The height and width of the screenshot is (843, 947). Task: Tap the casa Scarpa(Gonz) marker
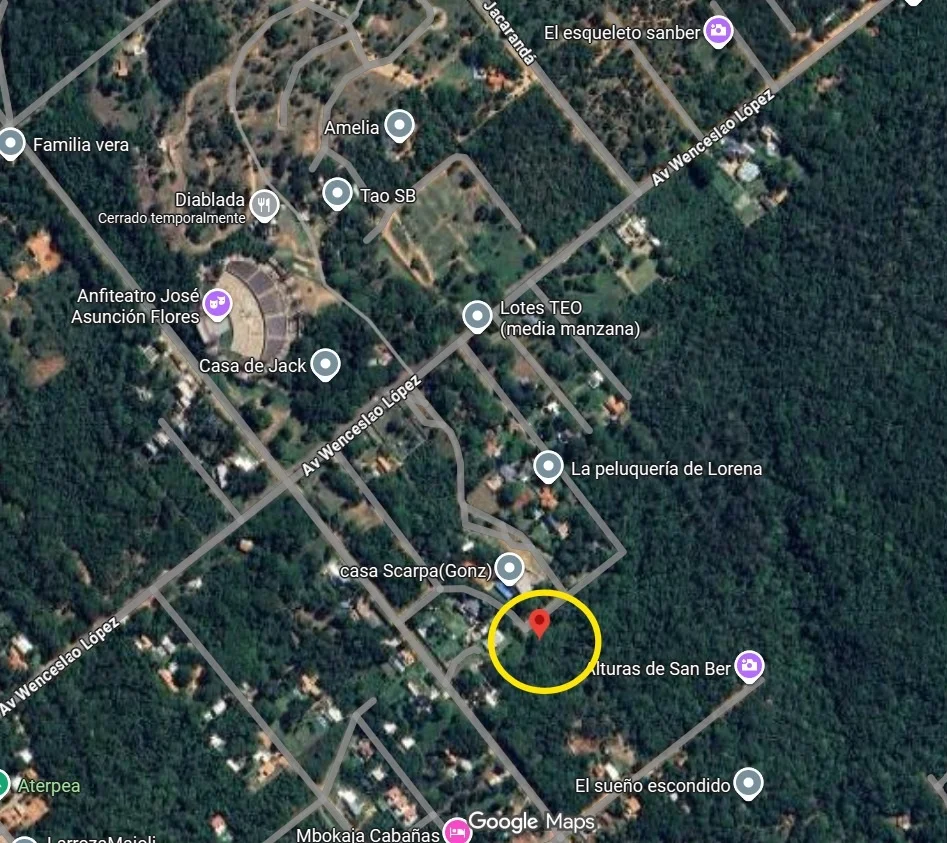(510, 569)
